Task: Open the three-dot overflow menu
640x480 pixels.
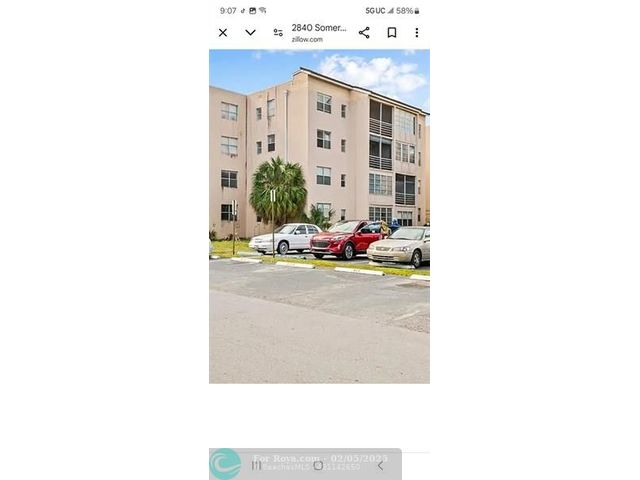Action: tap(417, 33)
